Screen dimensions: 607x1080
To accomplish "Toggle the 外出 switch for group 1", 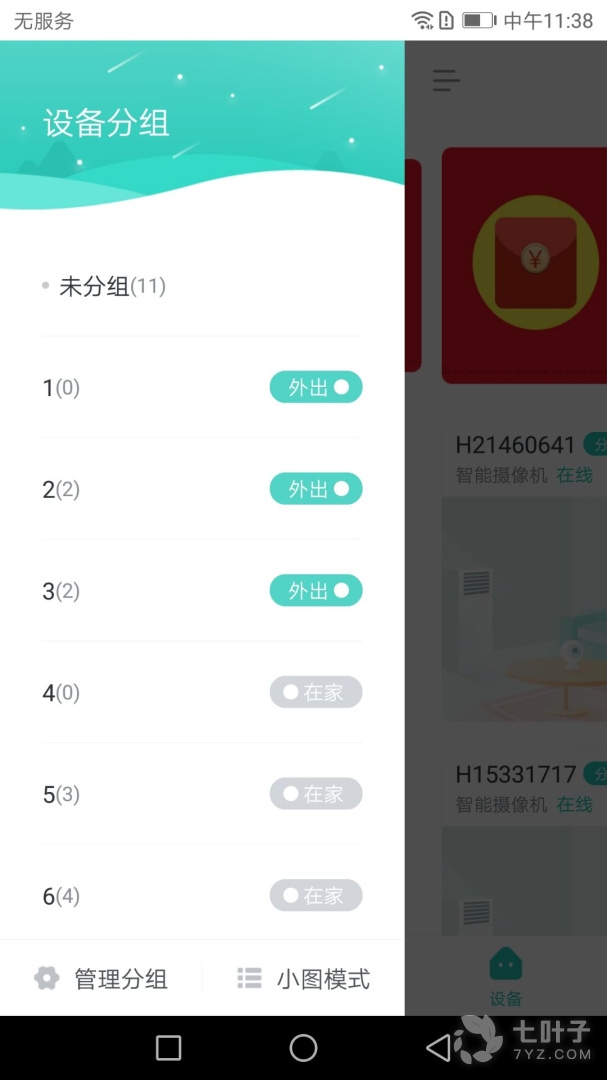I will [315, 388].
